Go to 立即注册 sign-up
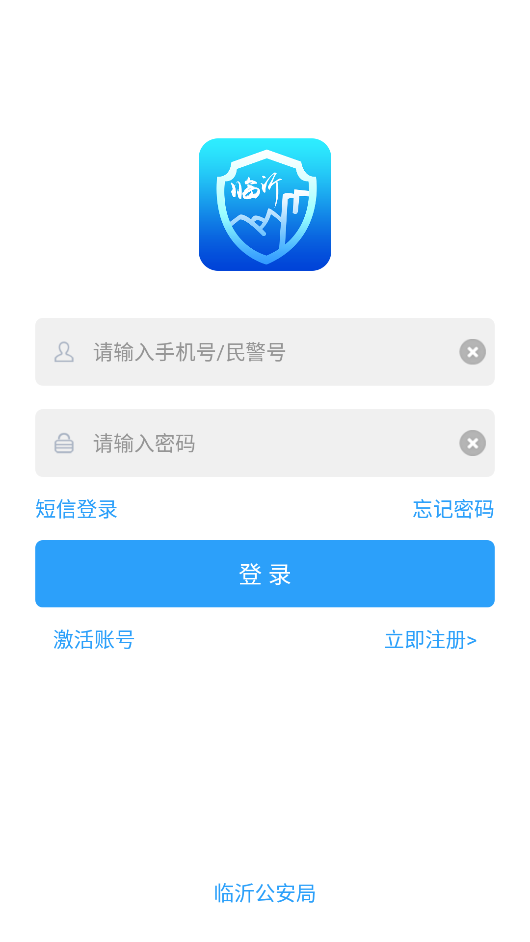530x942 pixels. tap(430, 640)
